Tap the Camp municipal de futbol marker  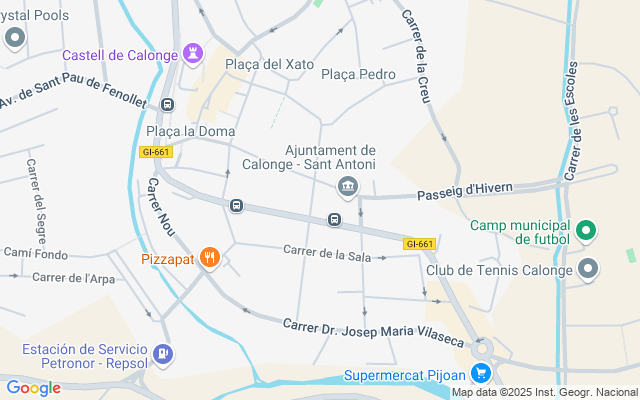588,230
